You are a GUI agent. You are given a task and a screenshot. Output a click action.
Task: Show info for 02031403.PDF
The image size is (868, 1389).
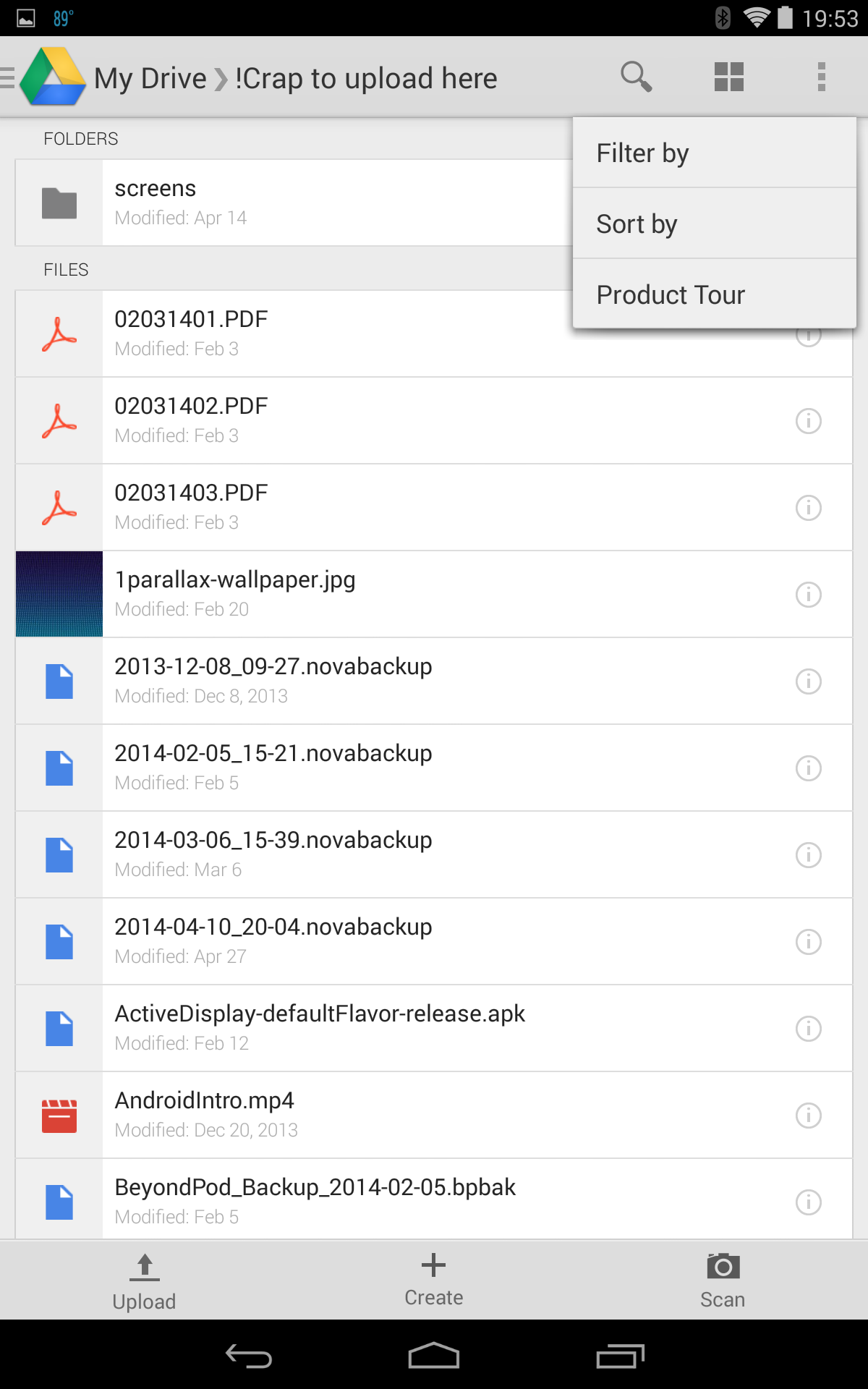pos(808,508)
